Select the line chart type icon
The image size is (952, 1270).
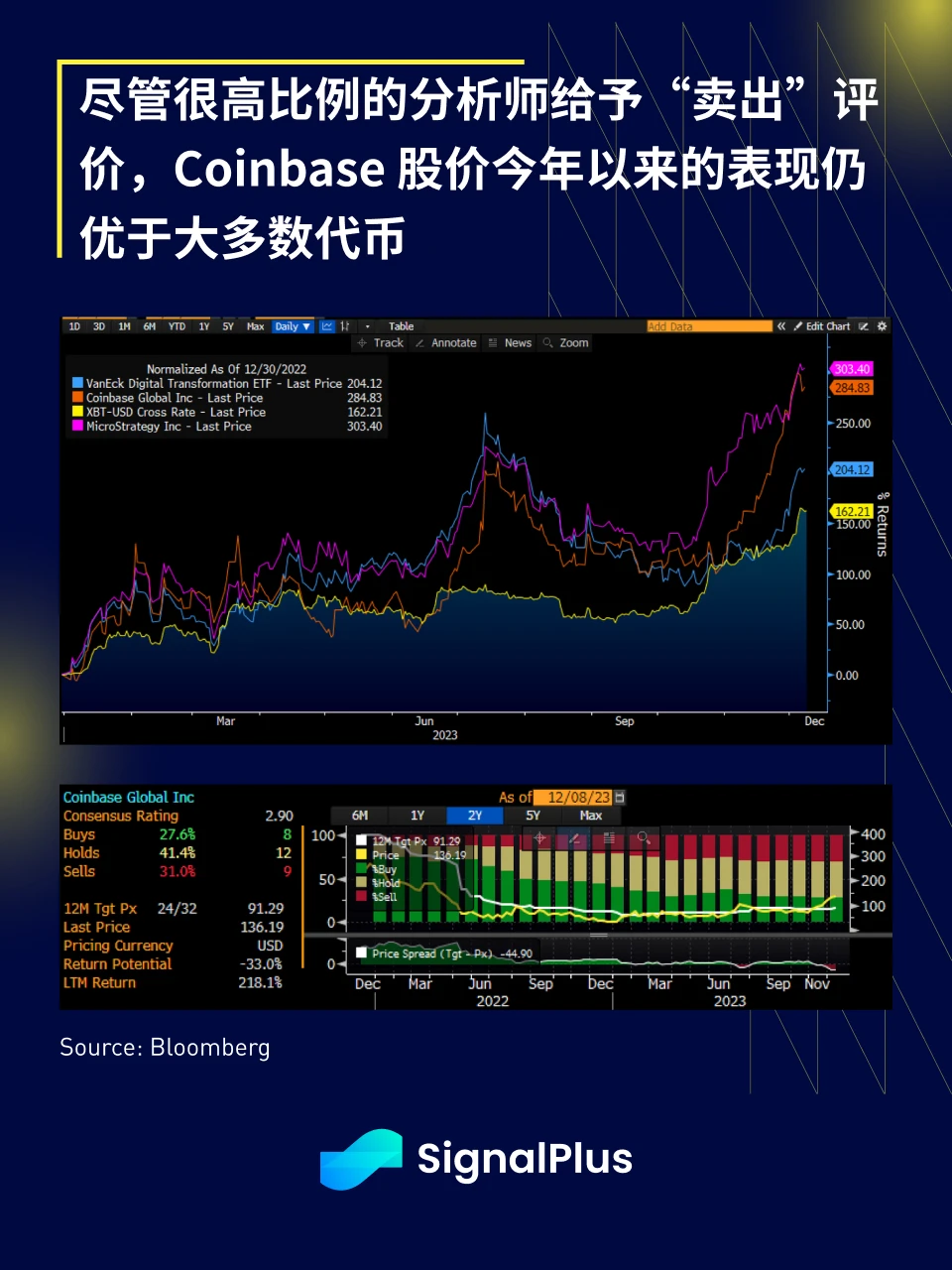(327, 325)
